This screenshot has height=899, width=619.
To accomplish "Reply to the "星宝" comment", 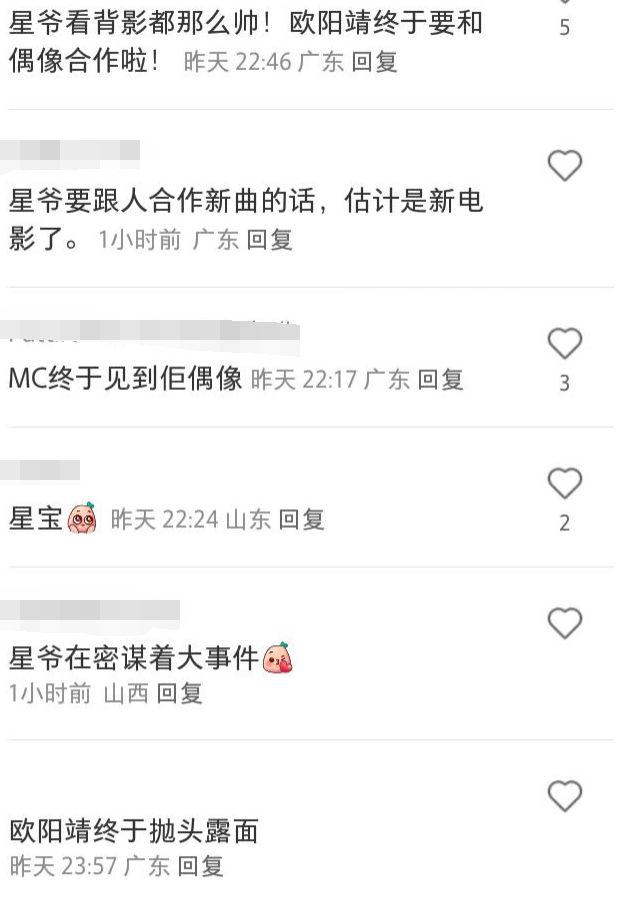I will (301, 520).
